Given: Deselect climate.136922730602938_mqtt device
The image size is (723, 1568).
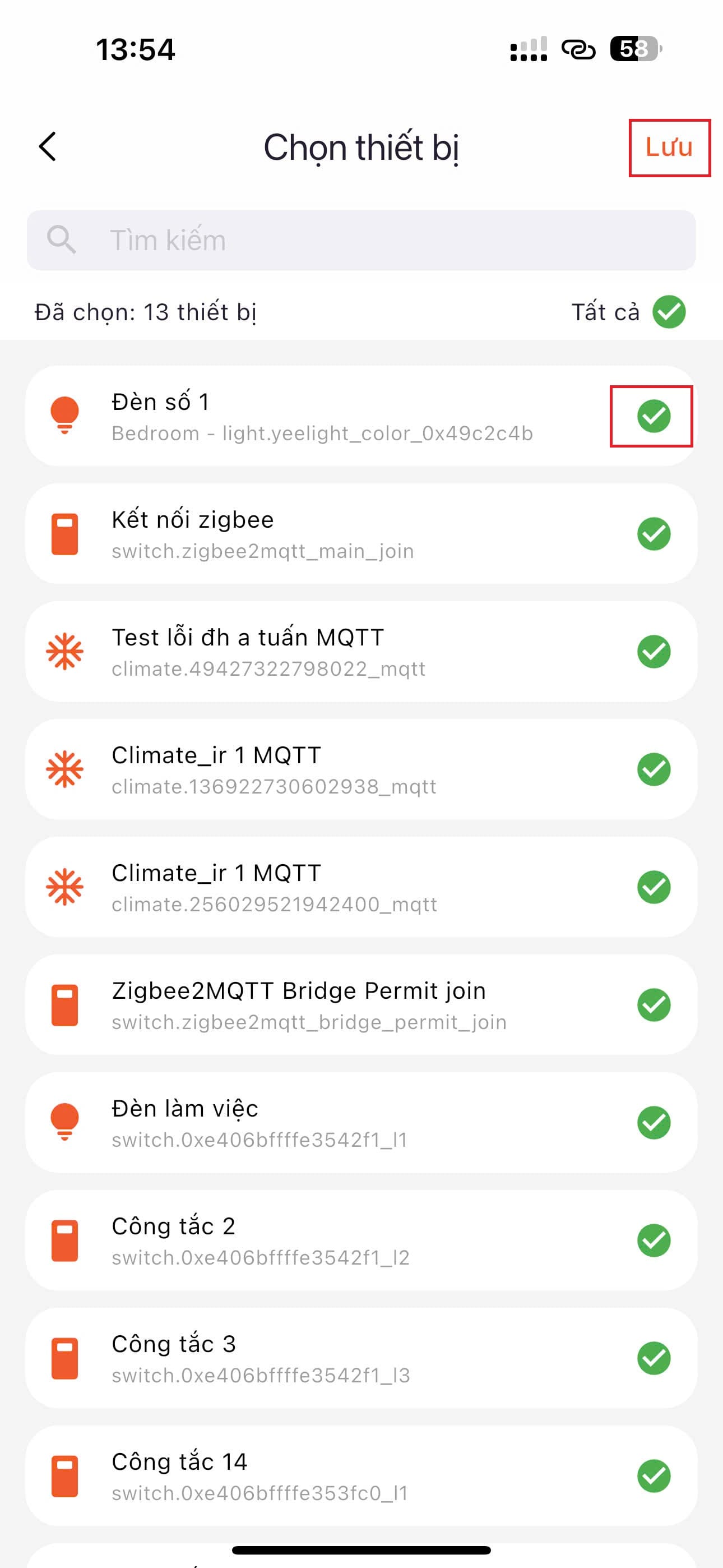Looking at the screenshot, I should click(x=654, y=769).
